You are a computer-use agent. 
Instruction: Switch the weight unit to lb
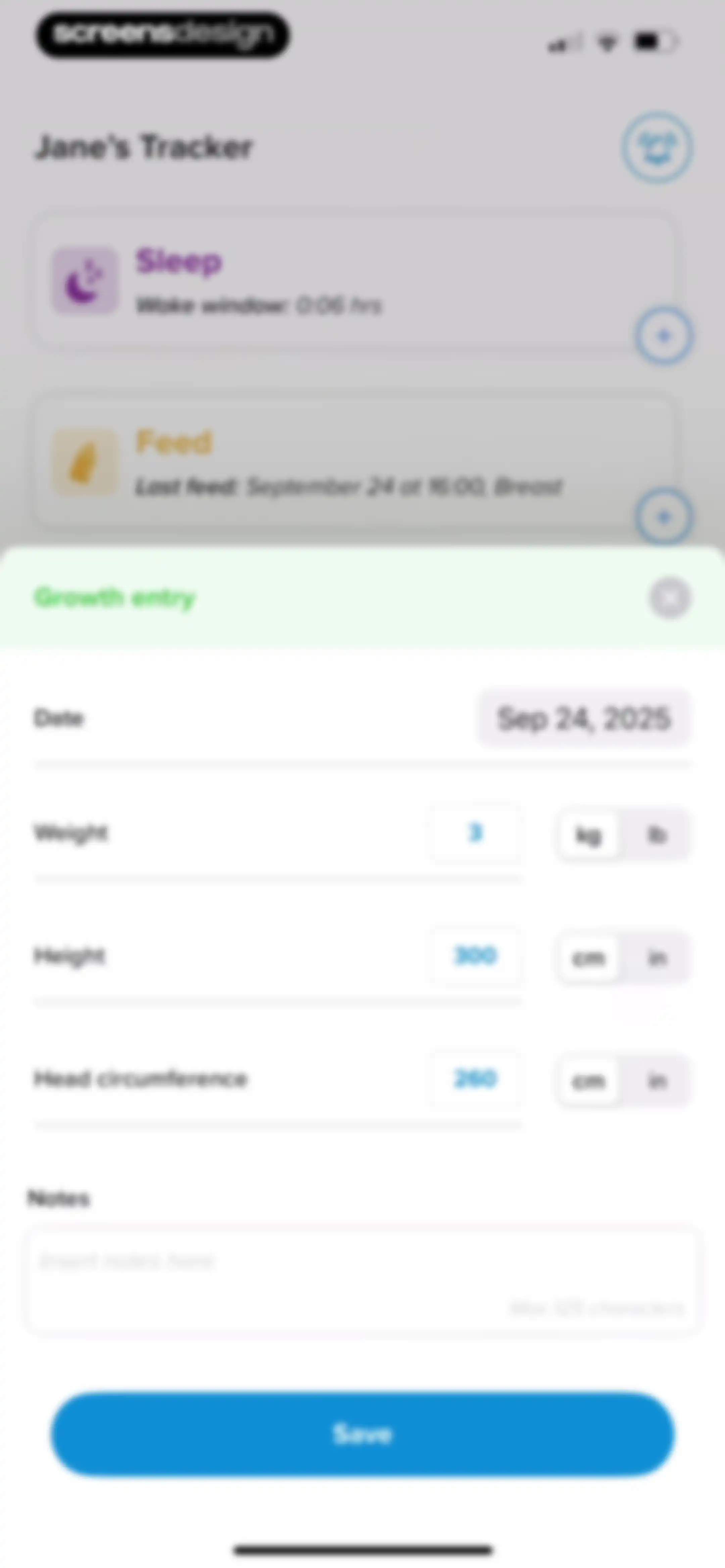(656, 834)
